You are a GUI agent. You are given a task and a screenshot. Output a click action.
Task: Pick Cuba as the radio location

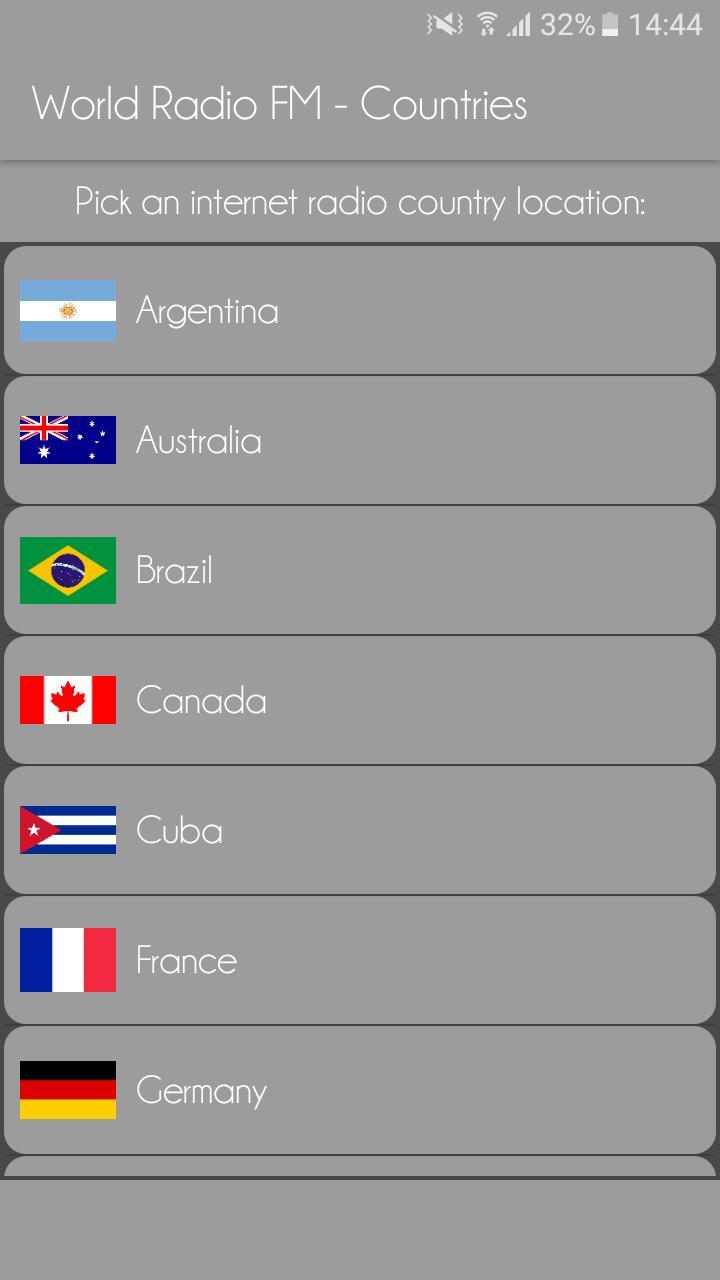[360, 829]
